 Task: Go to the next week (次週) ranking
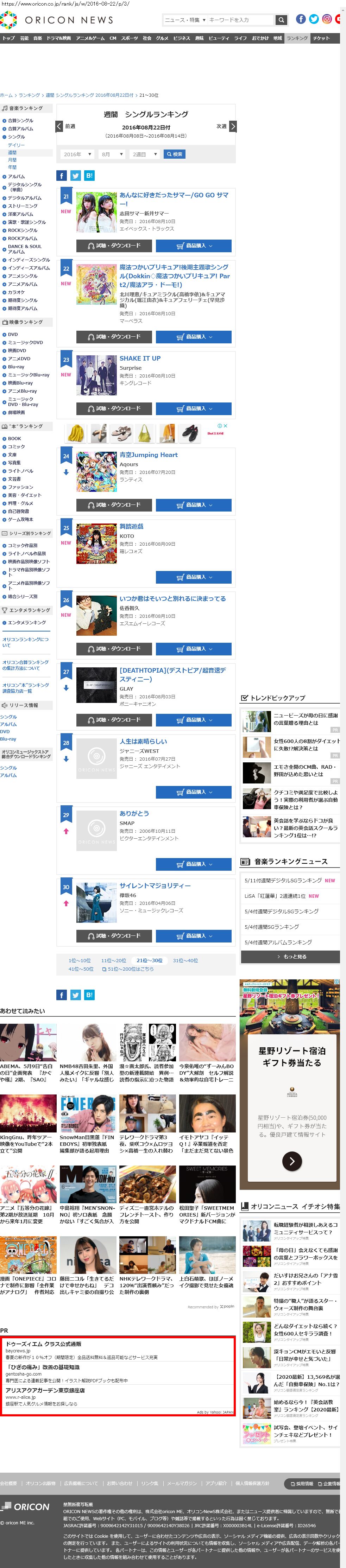225,127
